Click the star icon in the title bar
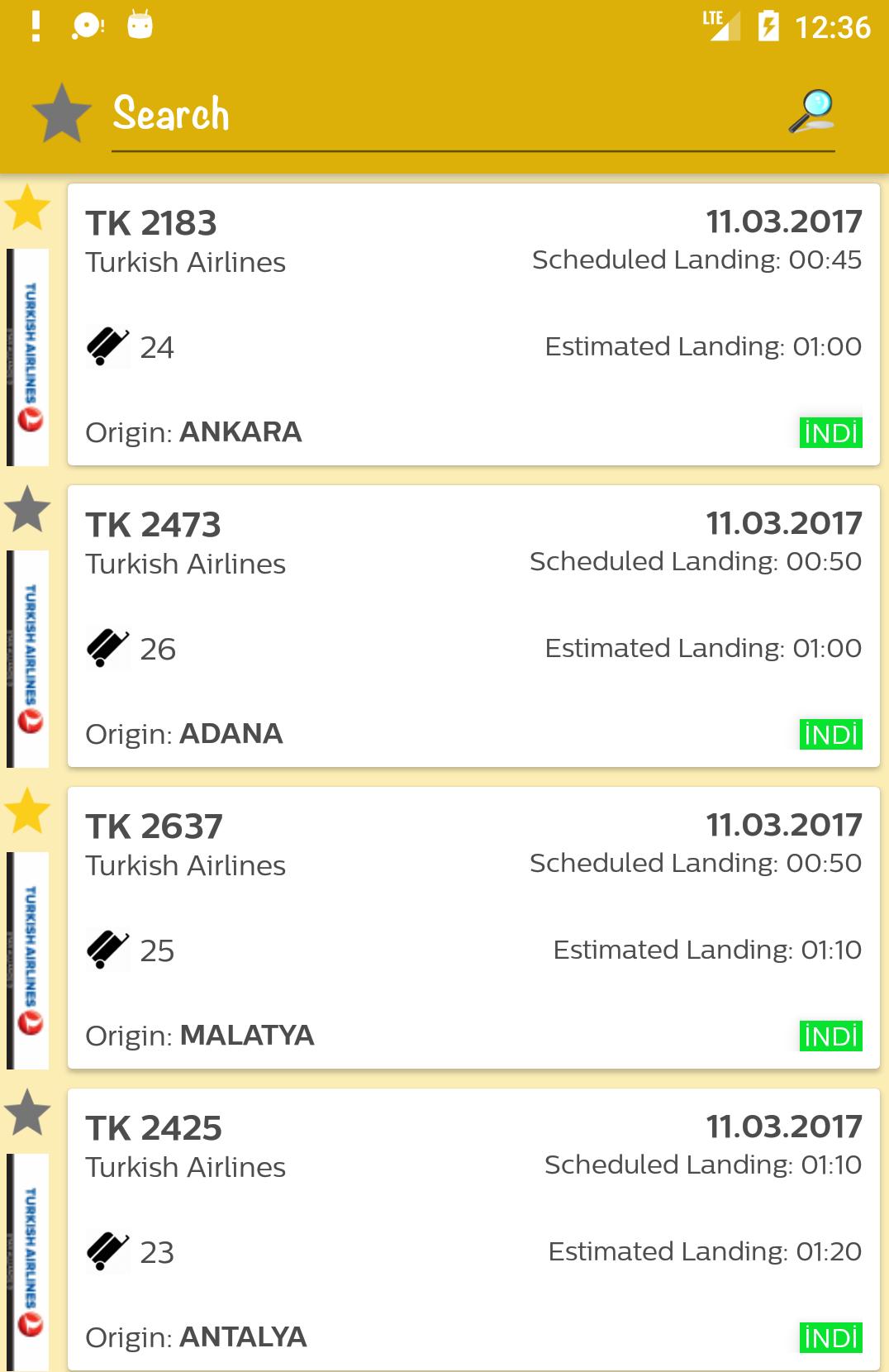 (x=59, y=113)
